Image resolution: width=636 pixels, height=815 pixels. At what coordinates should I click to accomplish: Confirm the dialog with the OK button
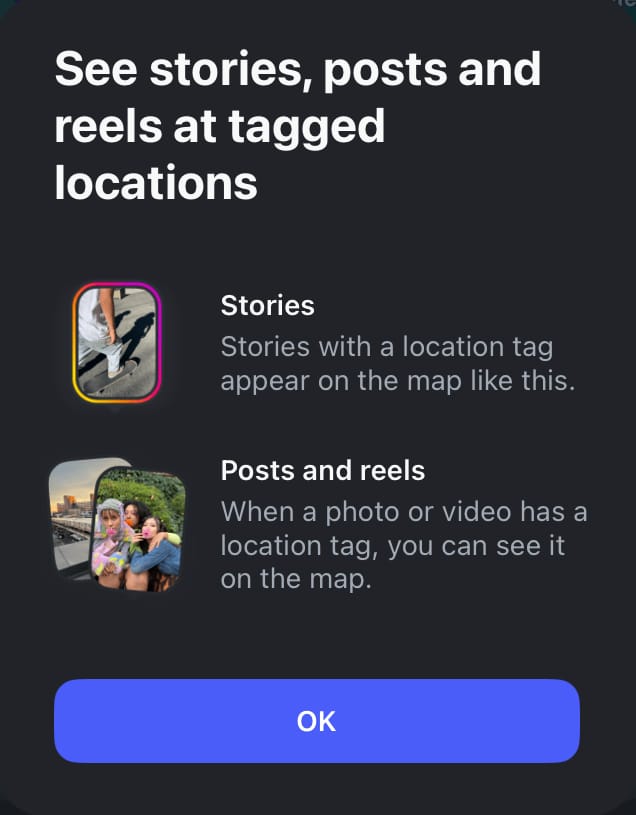(316, 720)
